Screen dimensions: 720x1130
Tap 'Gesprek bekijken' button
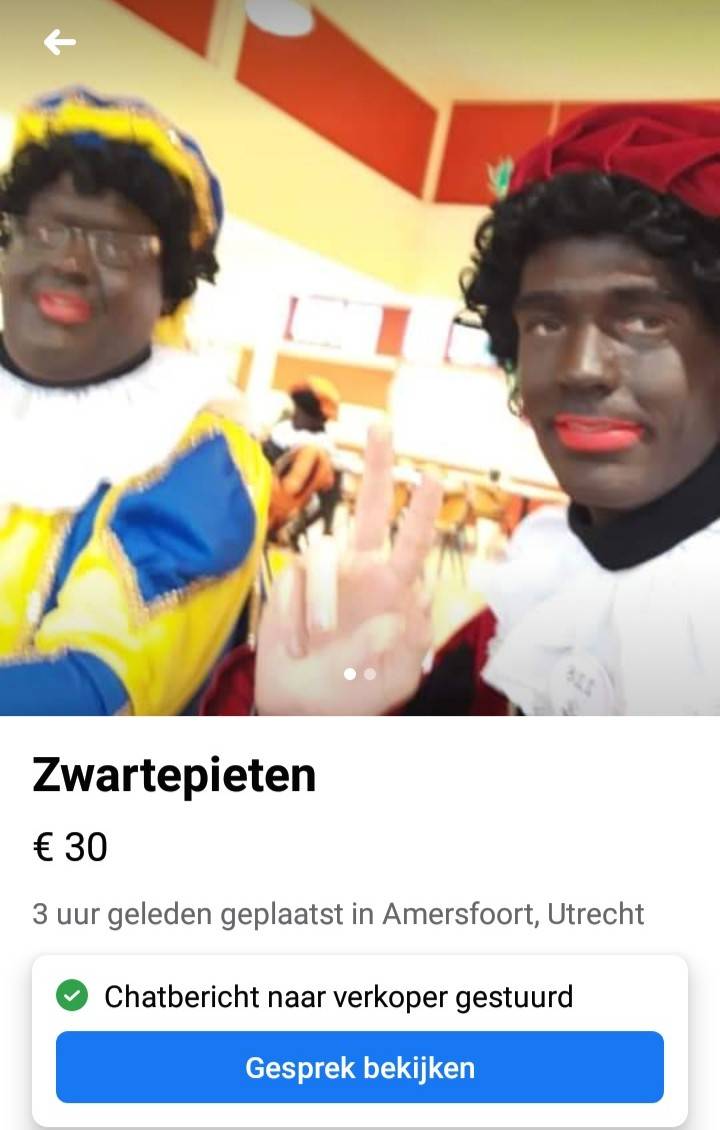click(360, 1067)
